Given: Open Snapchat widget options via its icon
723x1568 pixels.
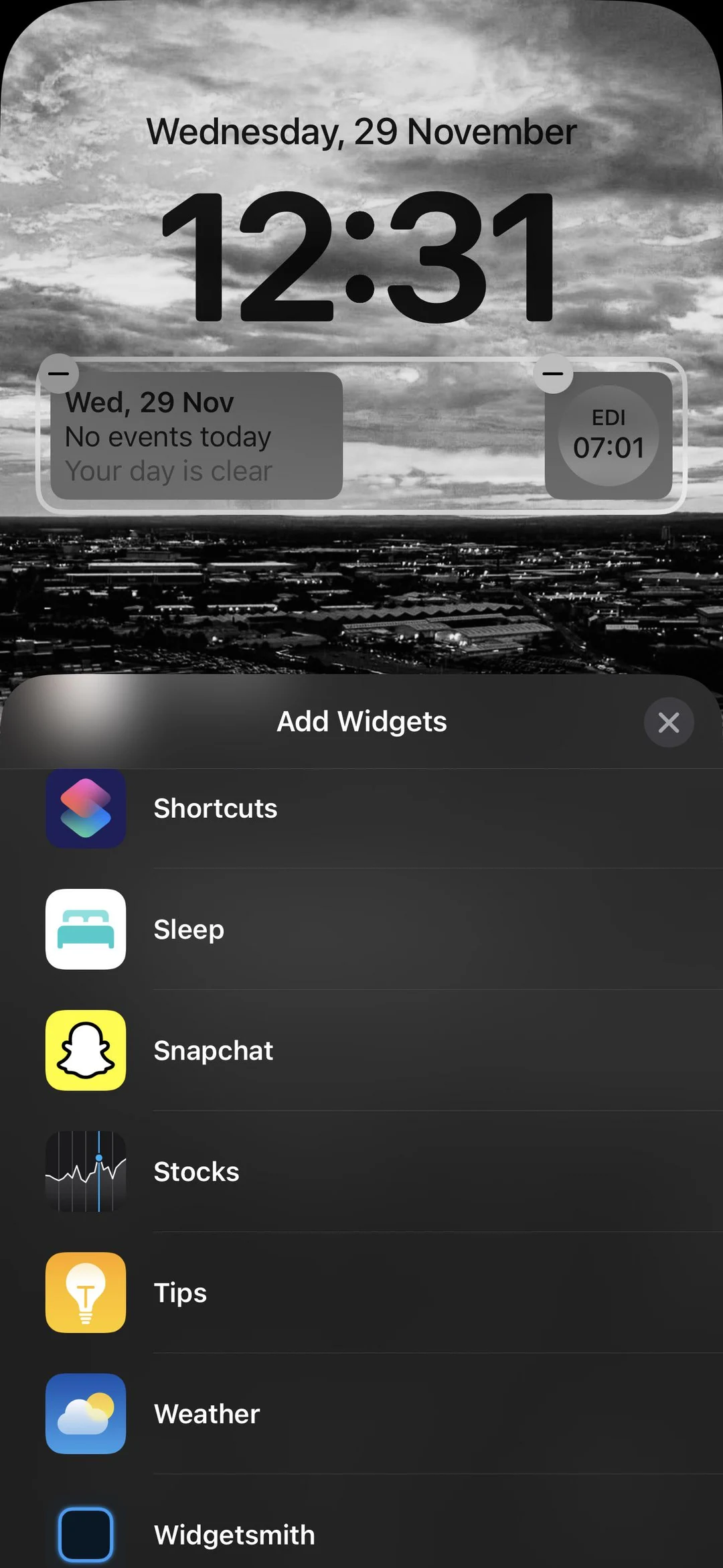Looking at the screenshot, I should pyautogui.click(x=85, y=1052).
